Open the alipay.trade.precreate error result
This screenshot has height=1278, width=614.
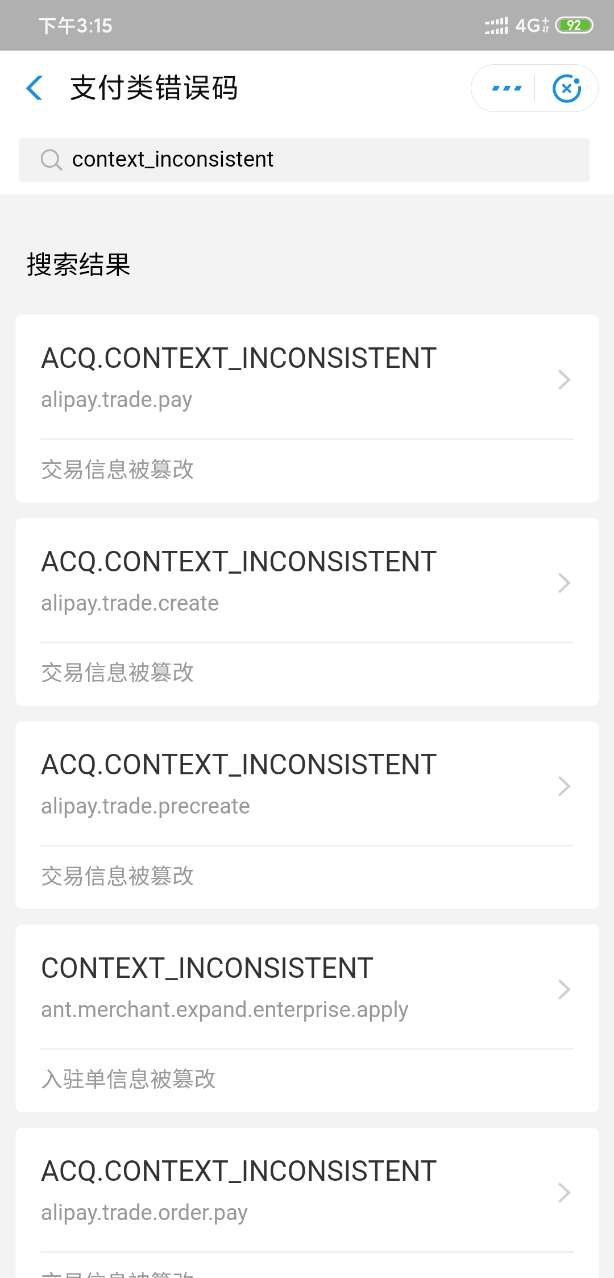pos(307,815)
